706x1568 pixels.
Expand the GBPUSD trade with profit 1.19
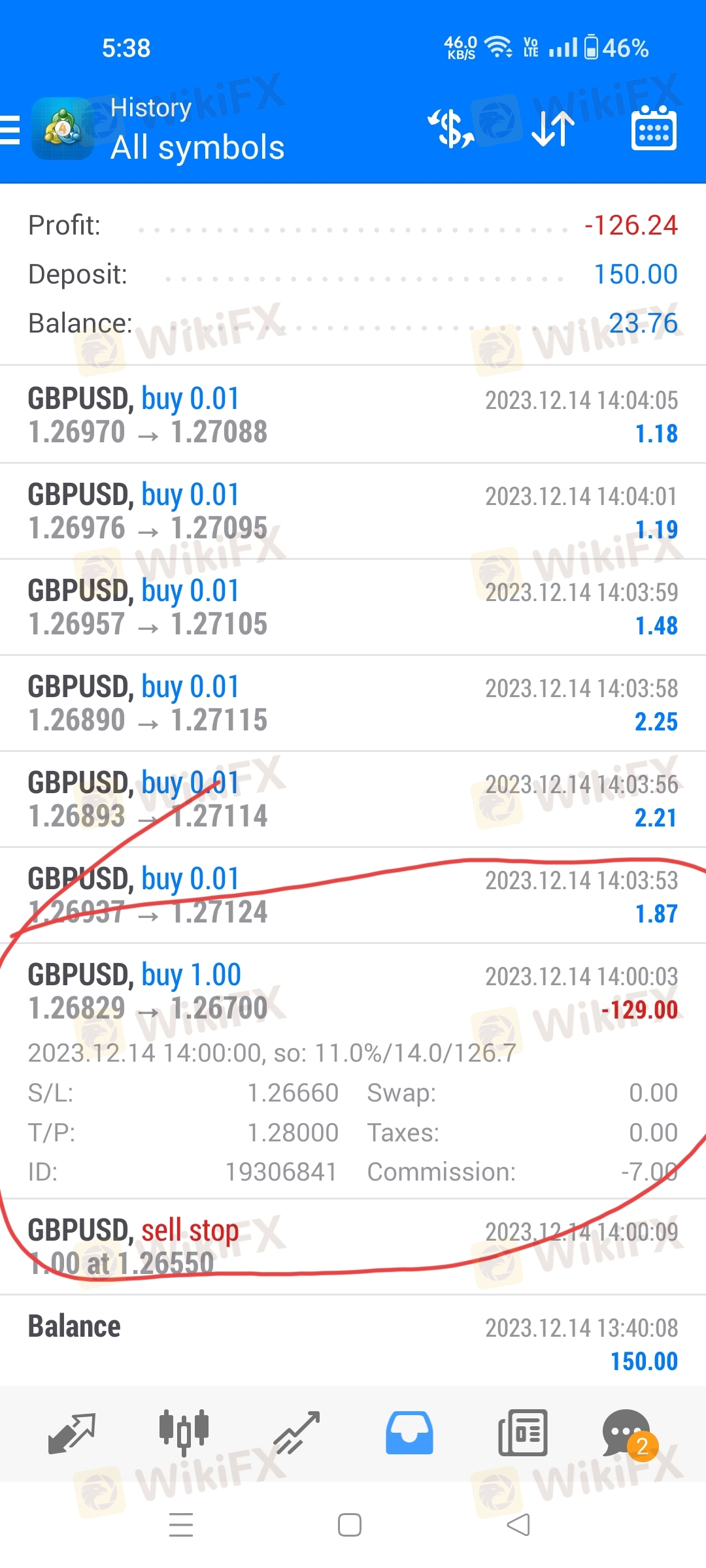353,511
